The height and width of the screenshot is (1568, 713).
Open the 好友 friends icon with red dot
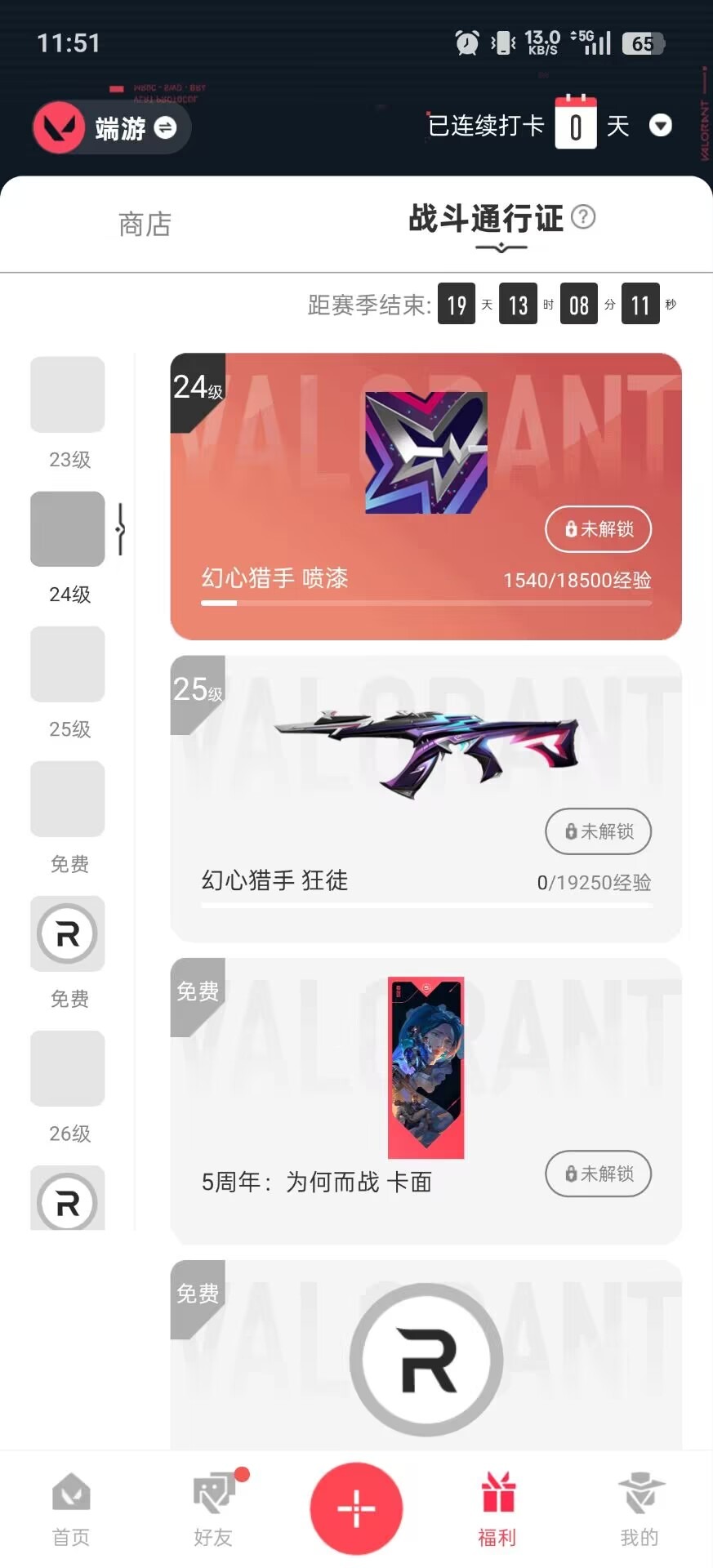[212, 1507]
